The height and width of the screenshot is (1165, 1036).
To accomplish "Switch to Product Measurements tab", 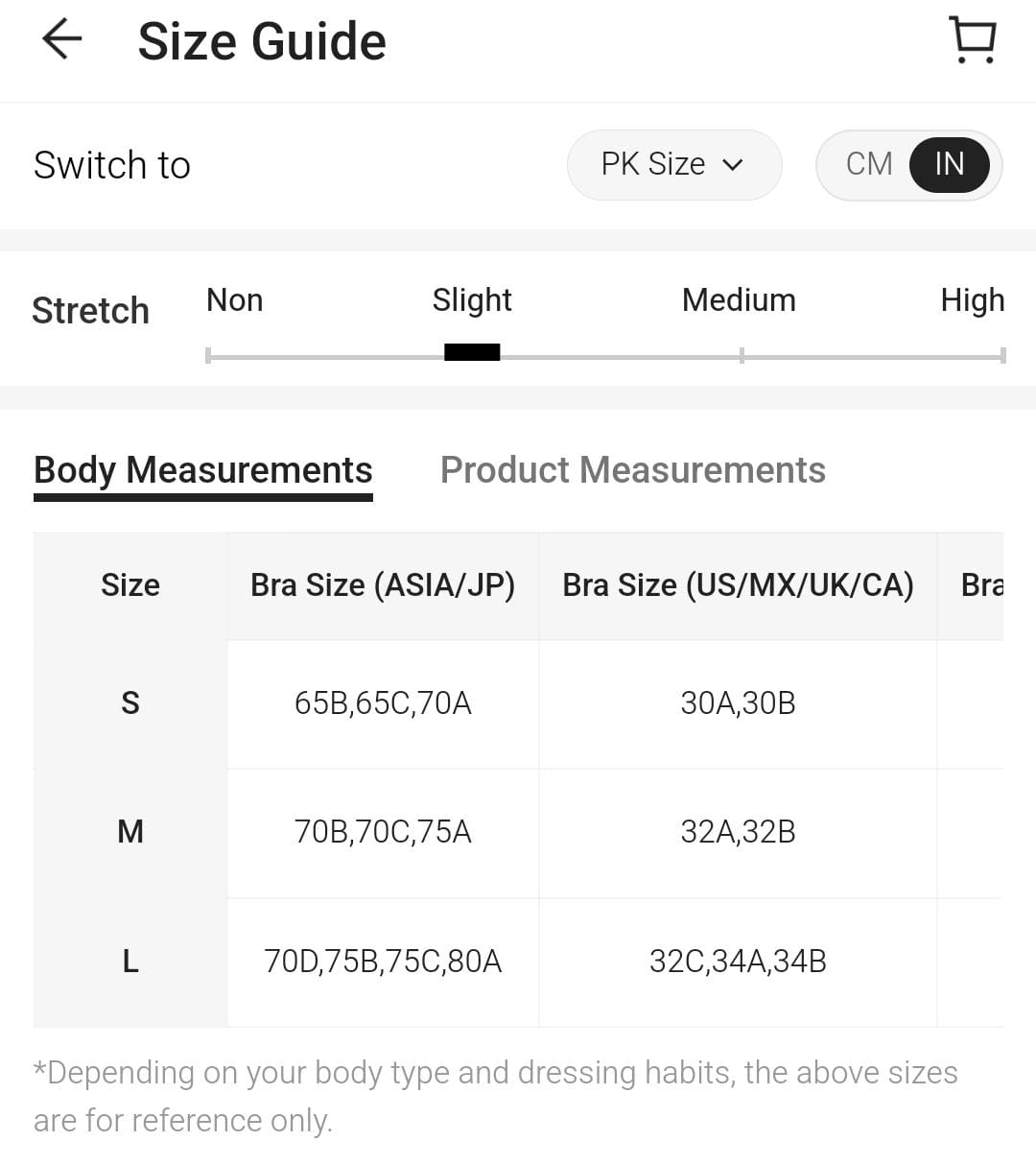I will (632, 470).
